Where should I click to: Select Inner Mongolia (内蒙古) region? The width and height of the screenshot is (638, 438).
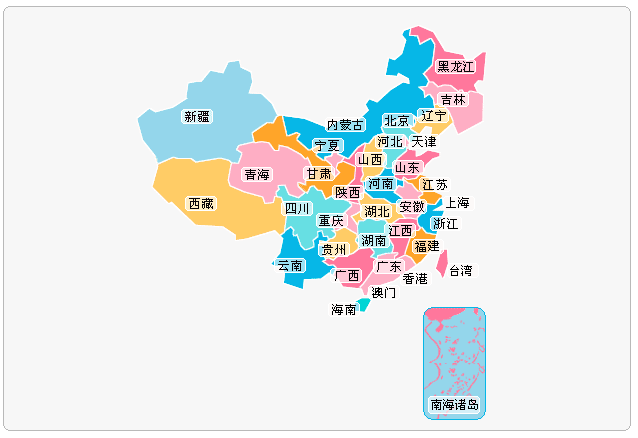coord(346,125)
